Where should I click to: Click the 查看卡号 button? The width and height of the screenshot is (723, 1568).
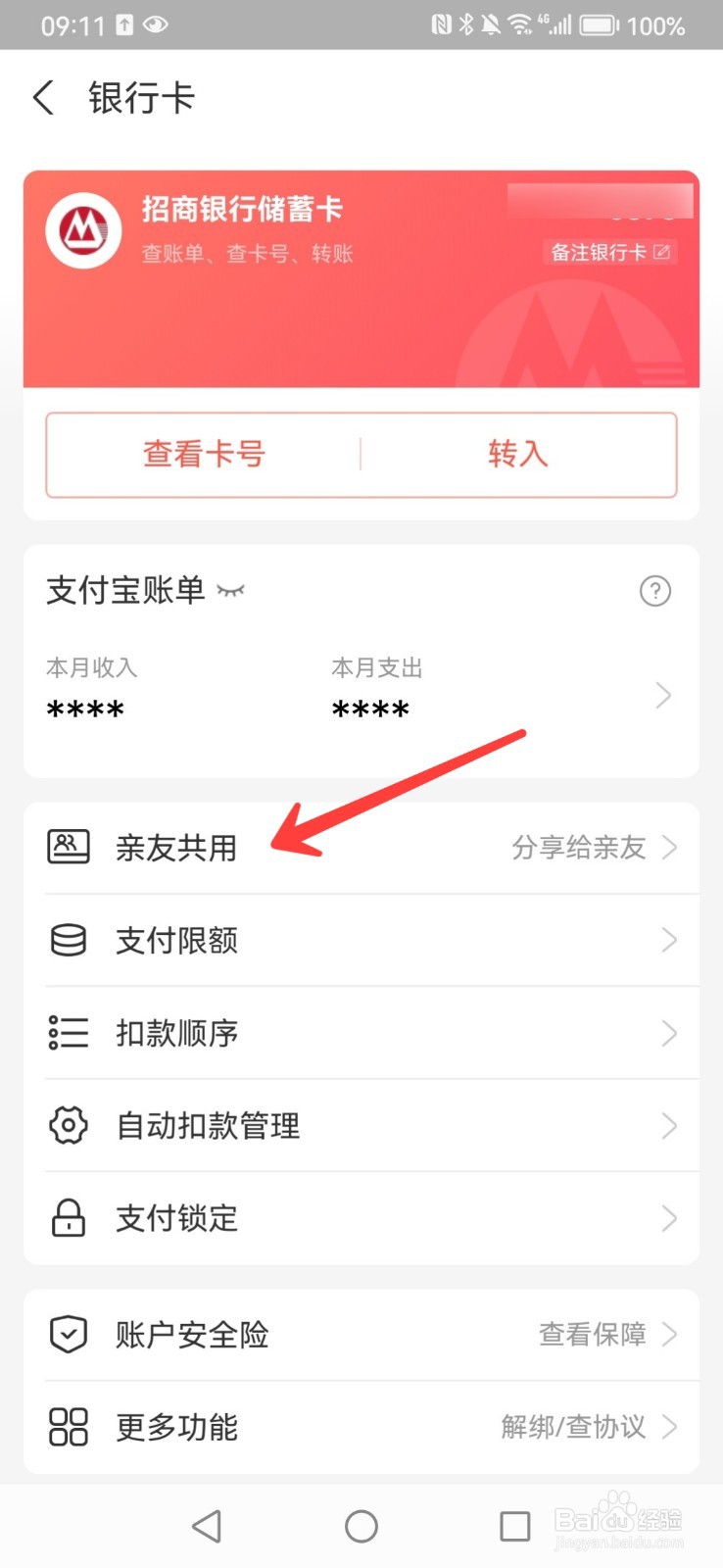203,454
